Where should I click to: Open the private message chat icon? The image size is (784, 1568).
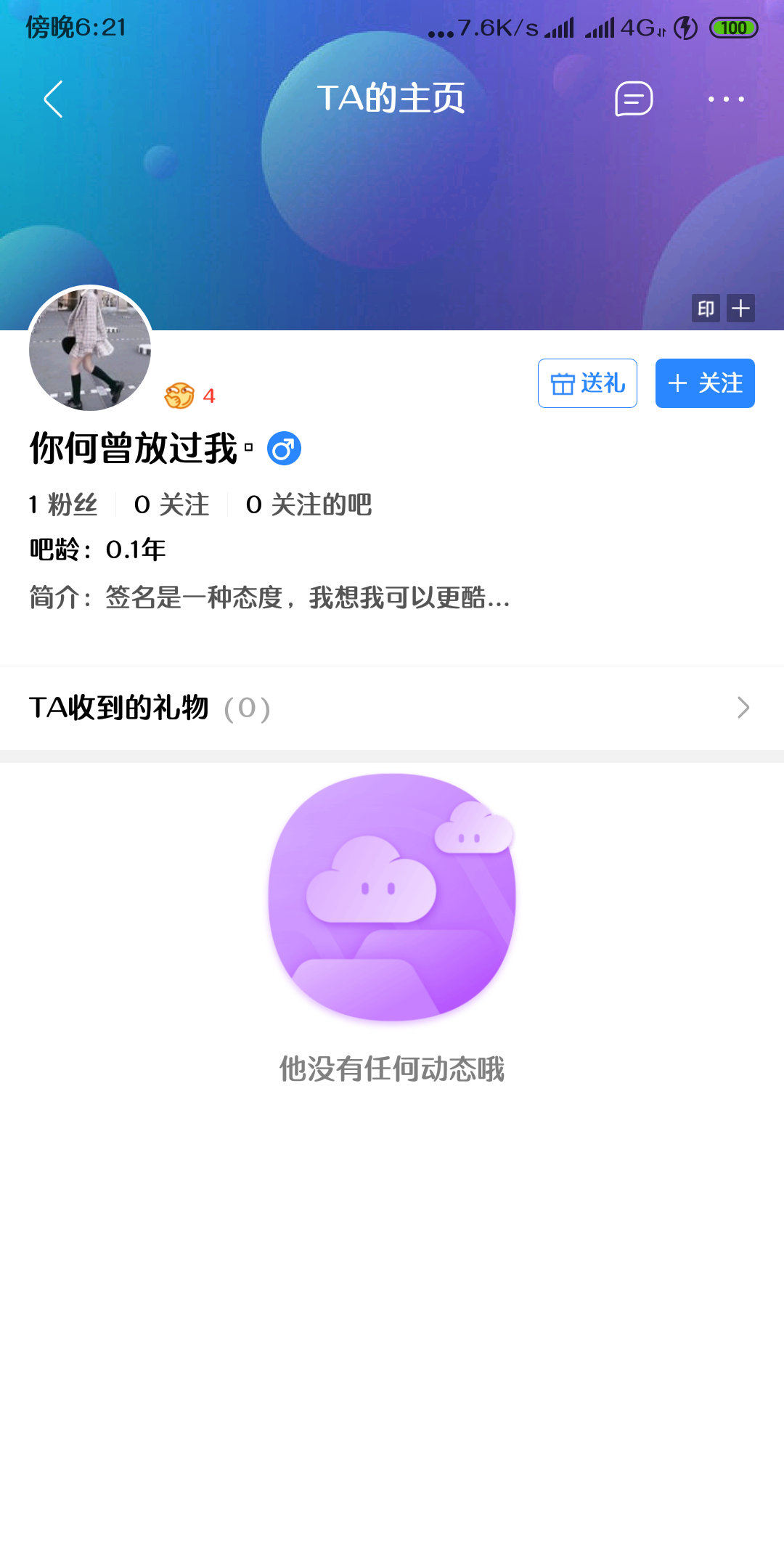pyautogui.click(x=634, y=99)
